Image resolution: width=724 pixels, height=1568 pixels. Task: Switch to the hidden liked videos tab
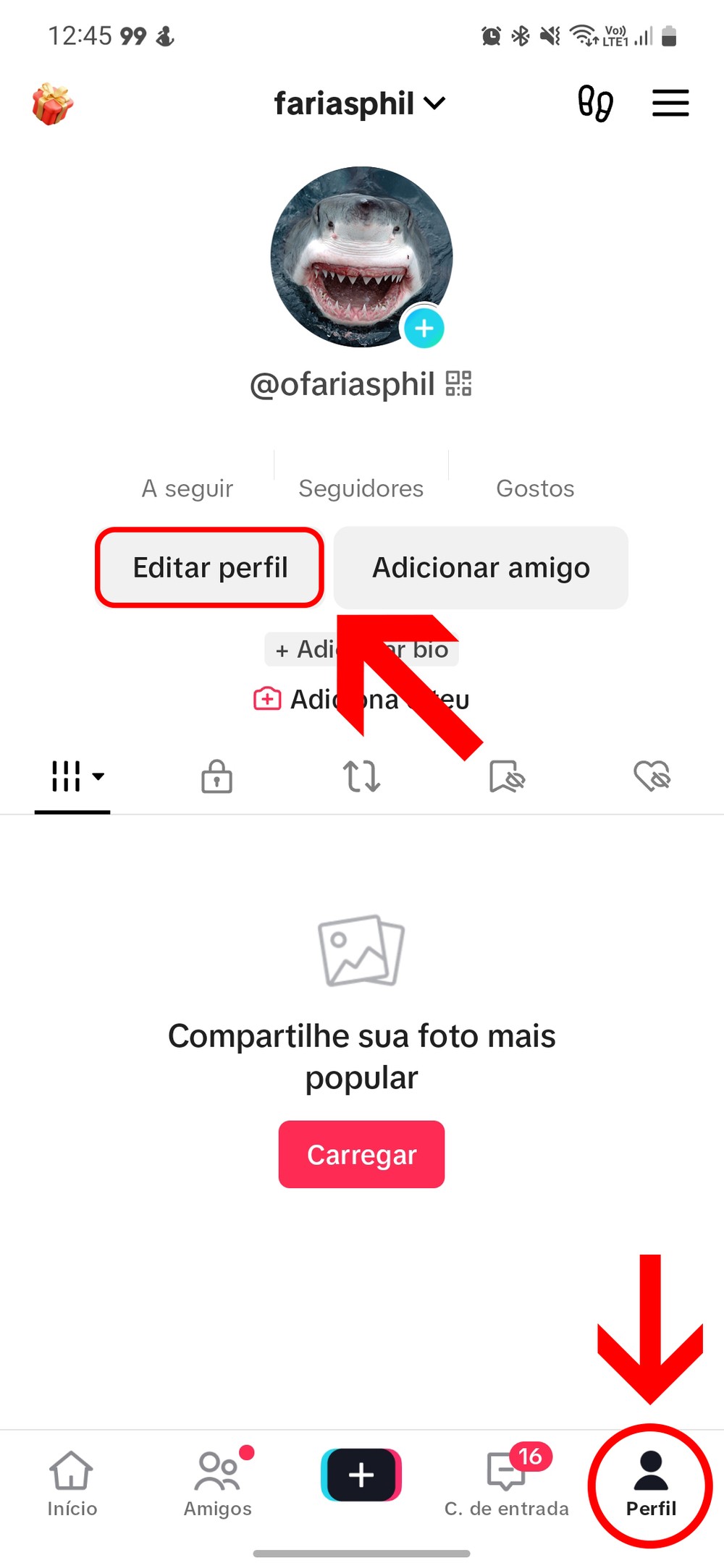[652, 776]
